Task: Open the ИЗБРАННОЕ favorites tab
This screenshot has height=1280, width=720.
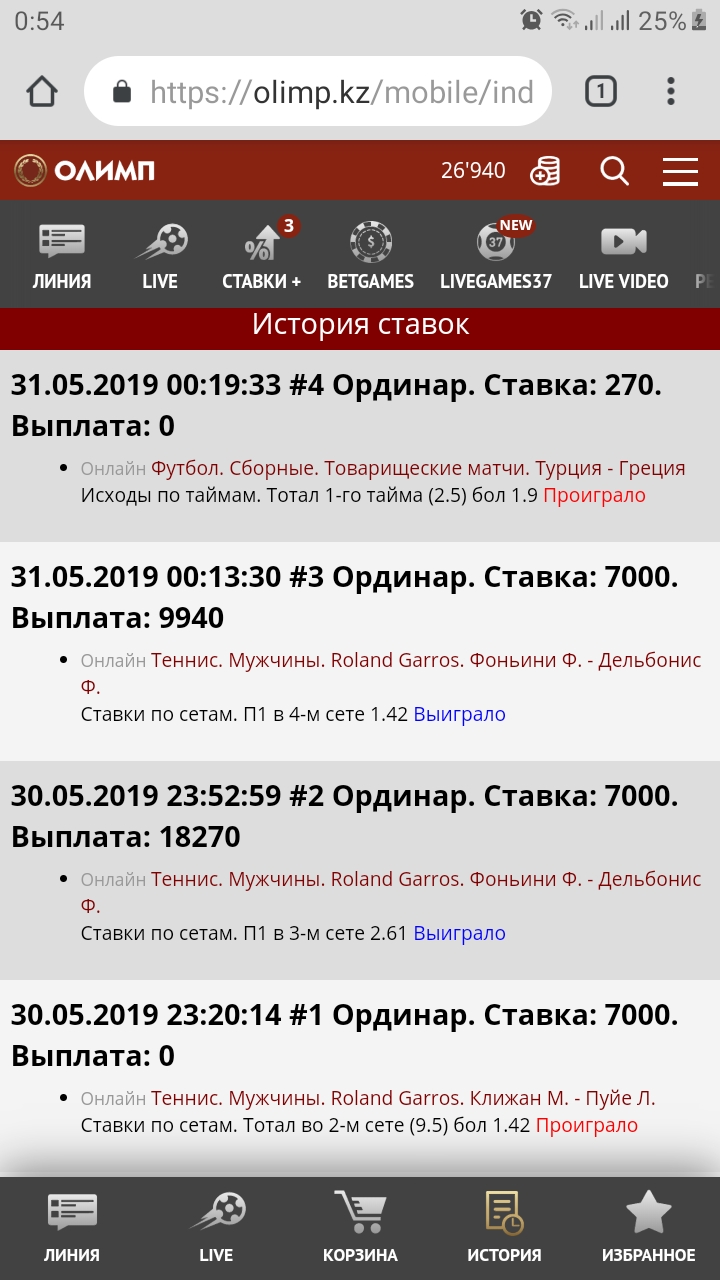Action: [648, 1227]
